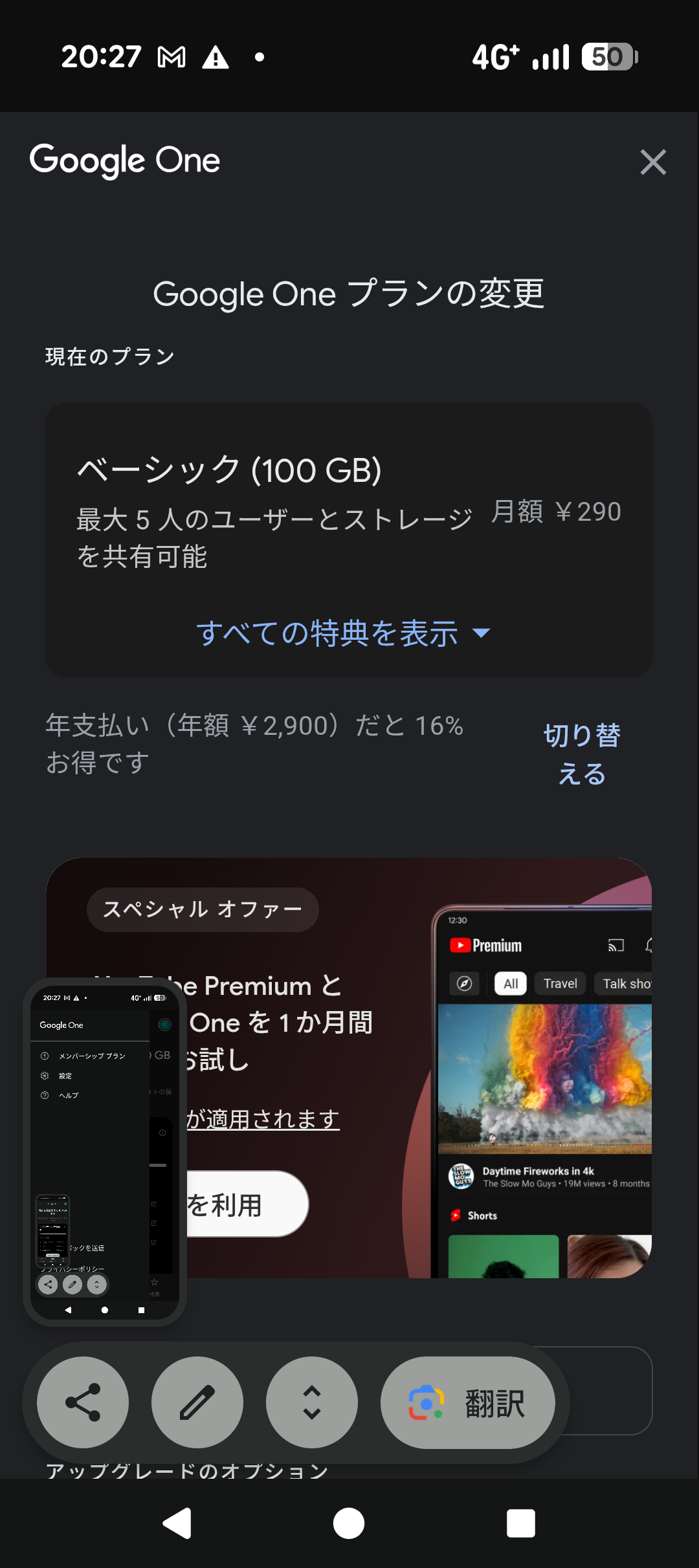
Task: Open the terms link ending in が適用されます
Action: pyautogui.click(x=263, y=1119)
